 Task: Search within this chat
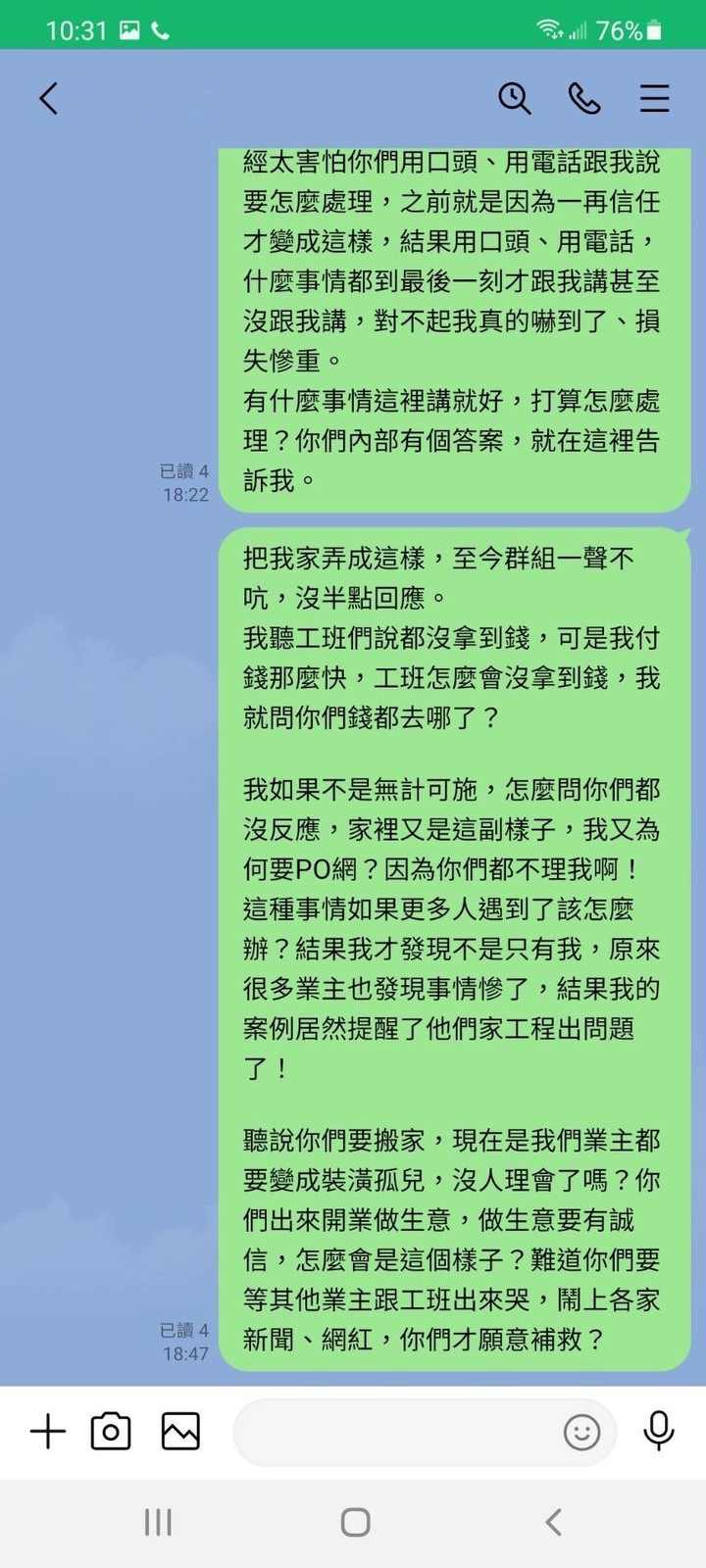(x=514, y=98)
